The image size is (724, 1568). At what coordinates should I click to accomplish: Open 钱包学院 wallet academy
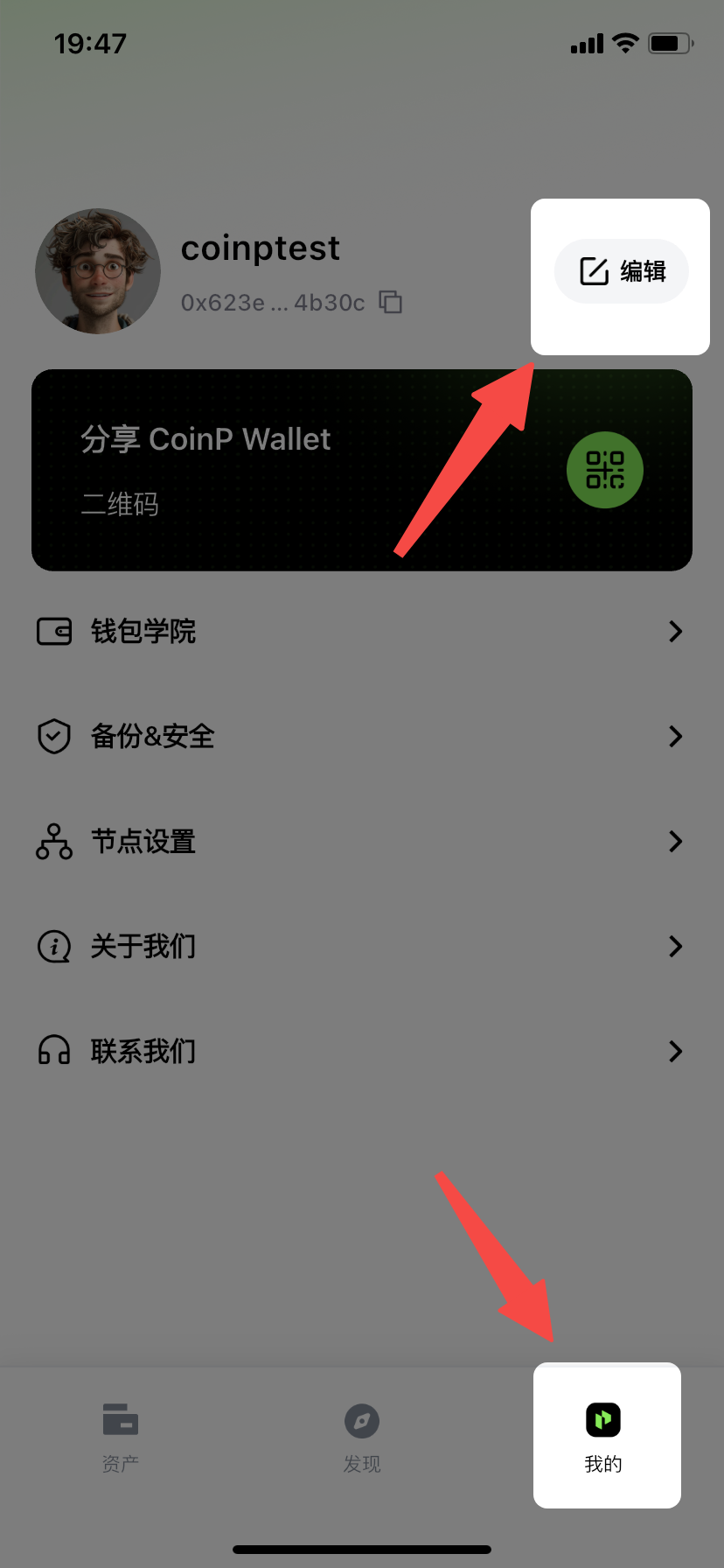pos(360,632)
